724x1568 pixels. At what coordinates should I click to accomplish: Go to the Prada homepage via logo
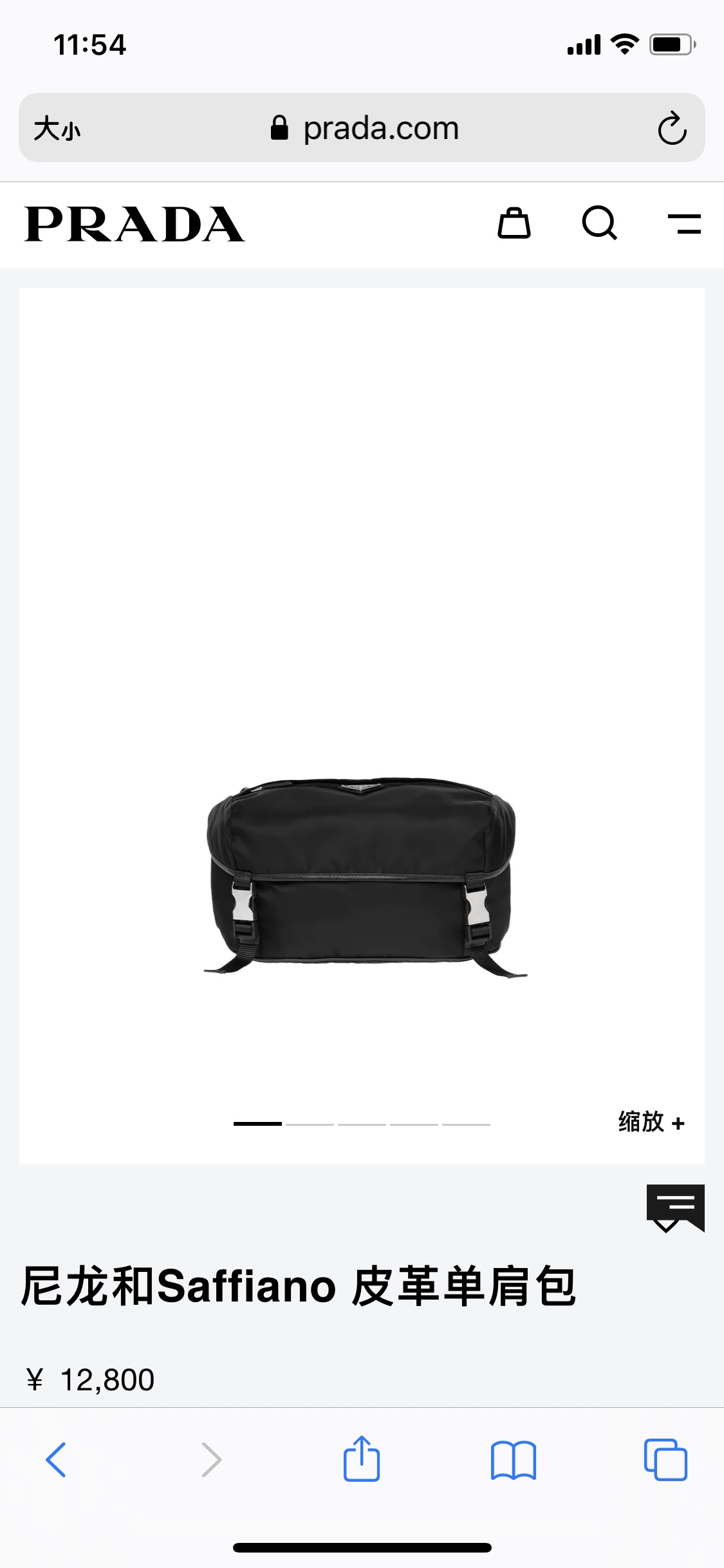(x=135, y=224)
